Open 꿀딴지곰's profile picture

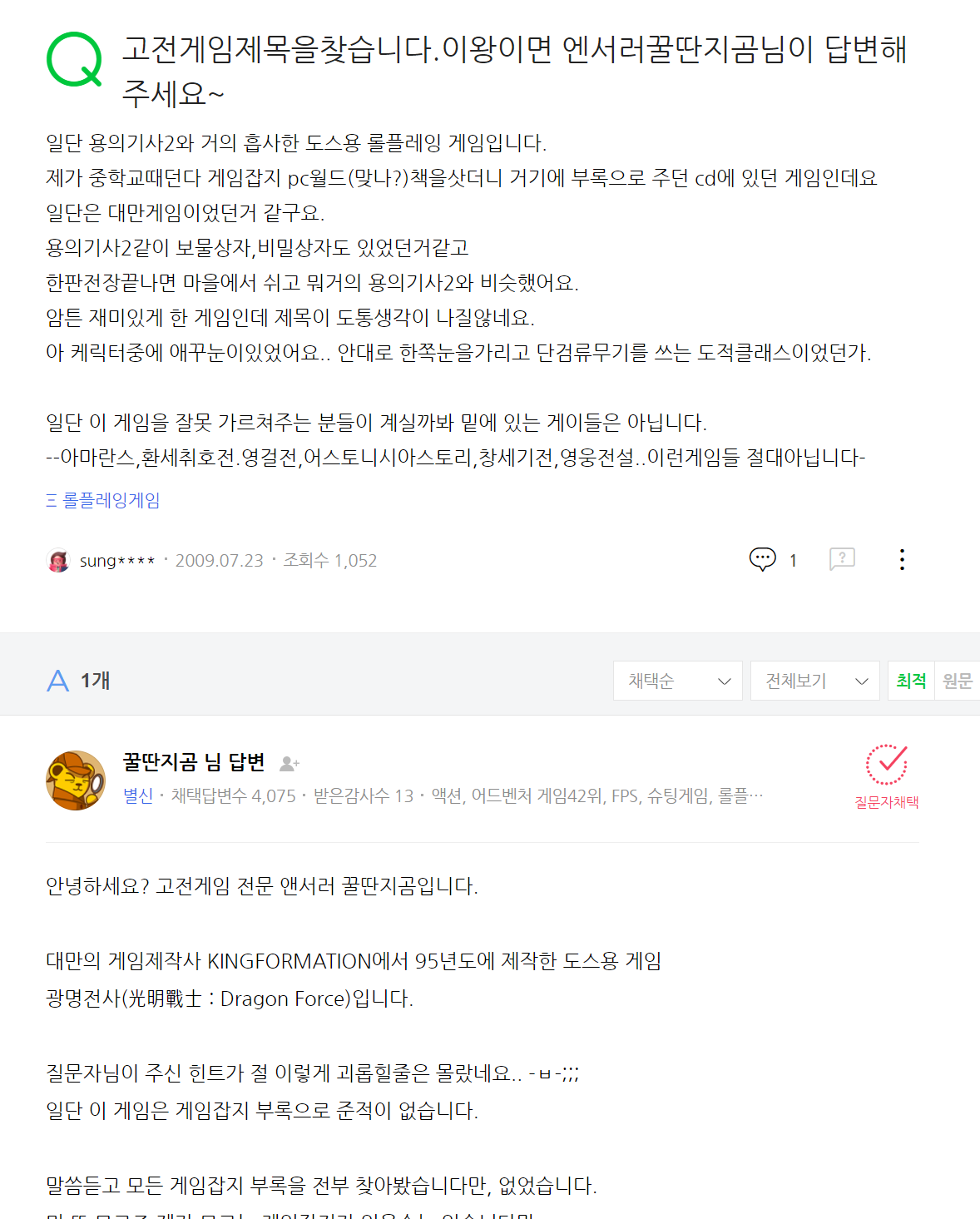(x=76, y=780)
